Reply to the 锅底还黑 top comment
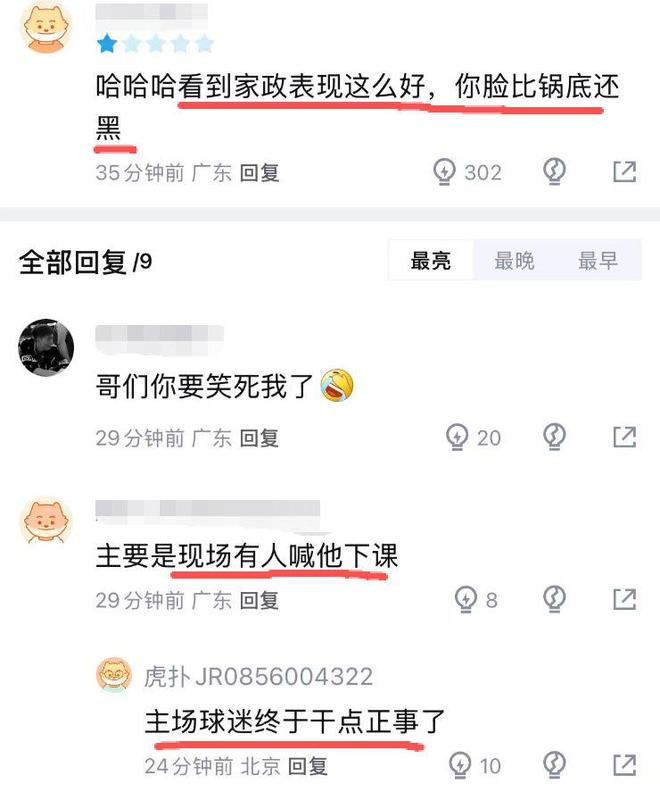Viewport: 660px width, 792px height. click(x=260, y=172)
